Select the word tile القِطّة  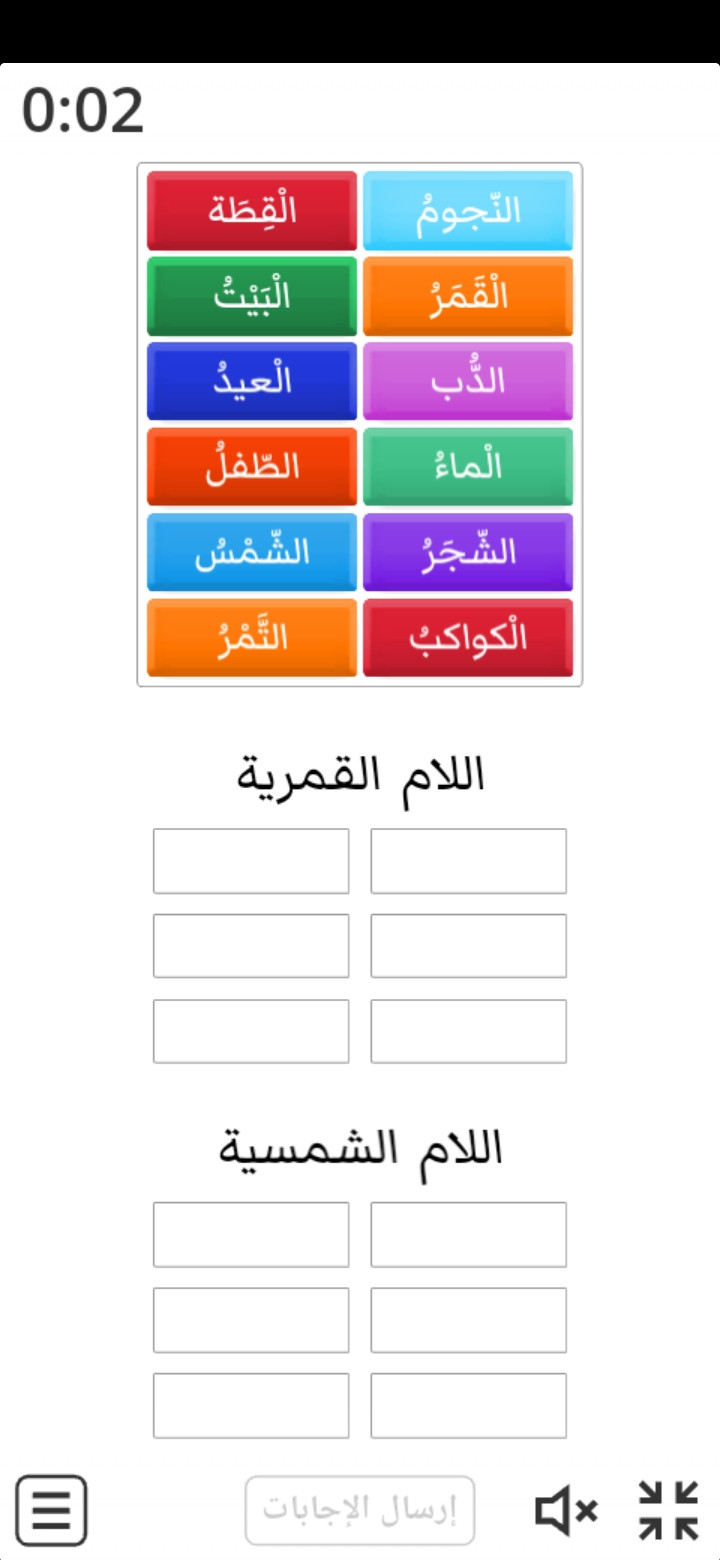click(252, 211)
